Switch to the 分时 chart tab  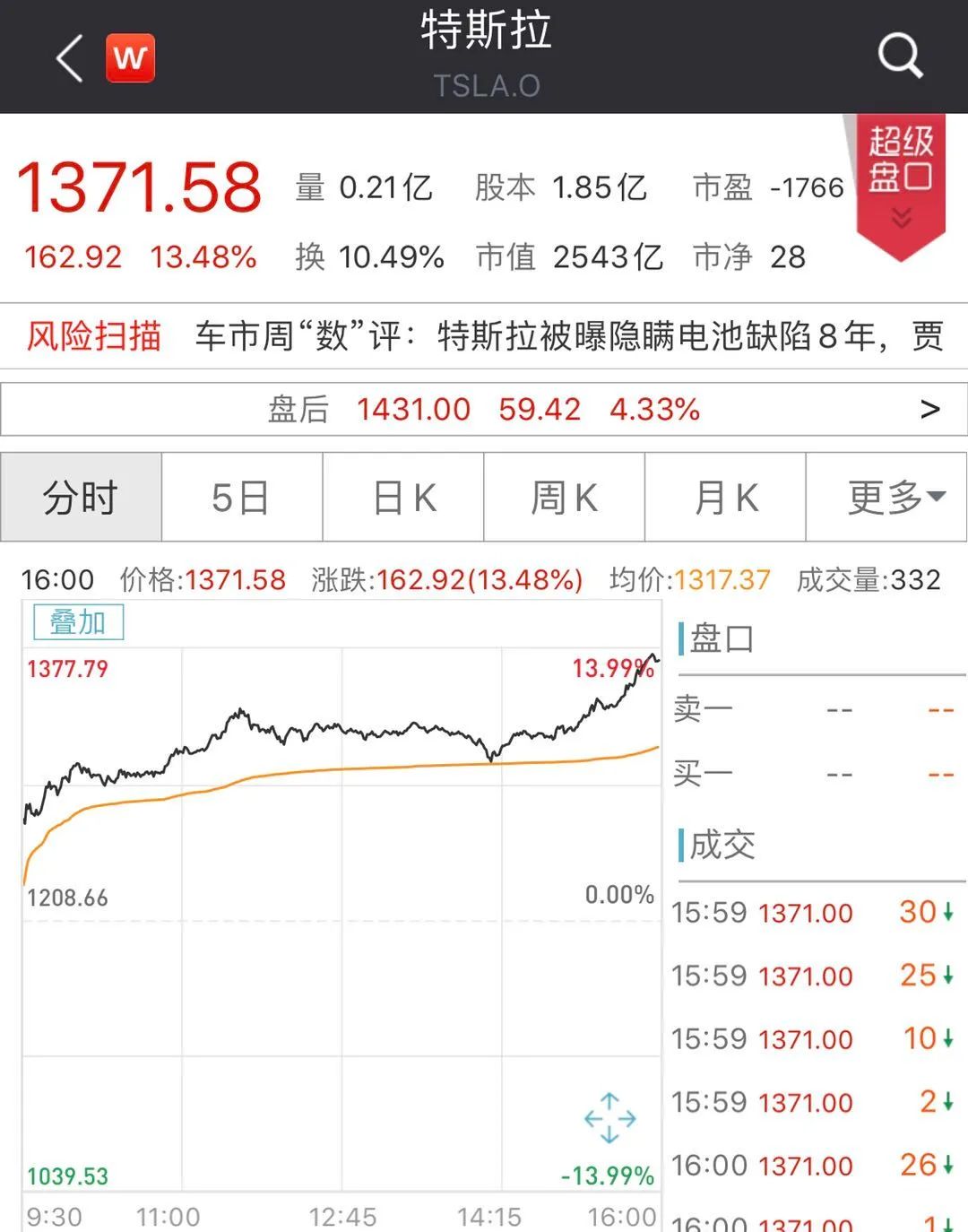[81, 498]
